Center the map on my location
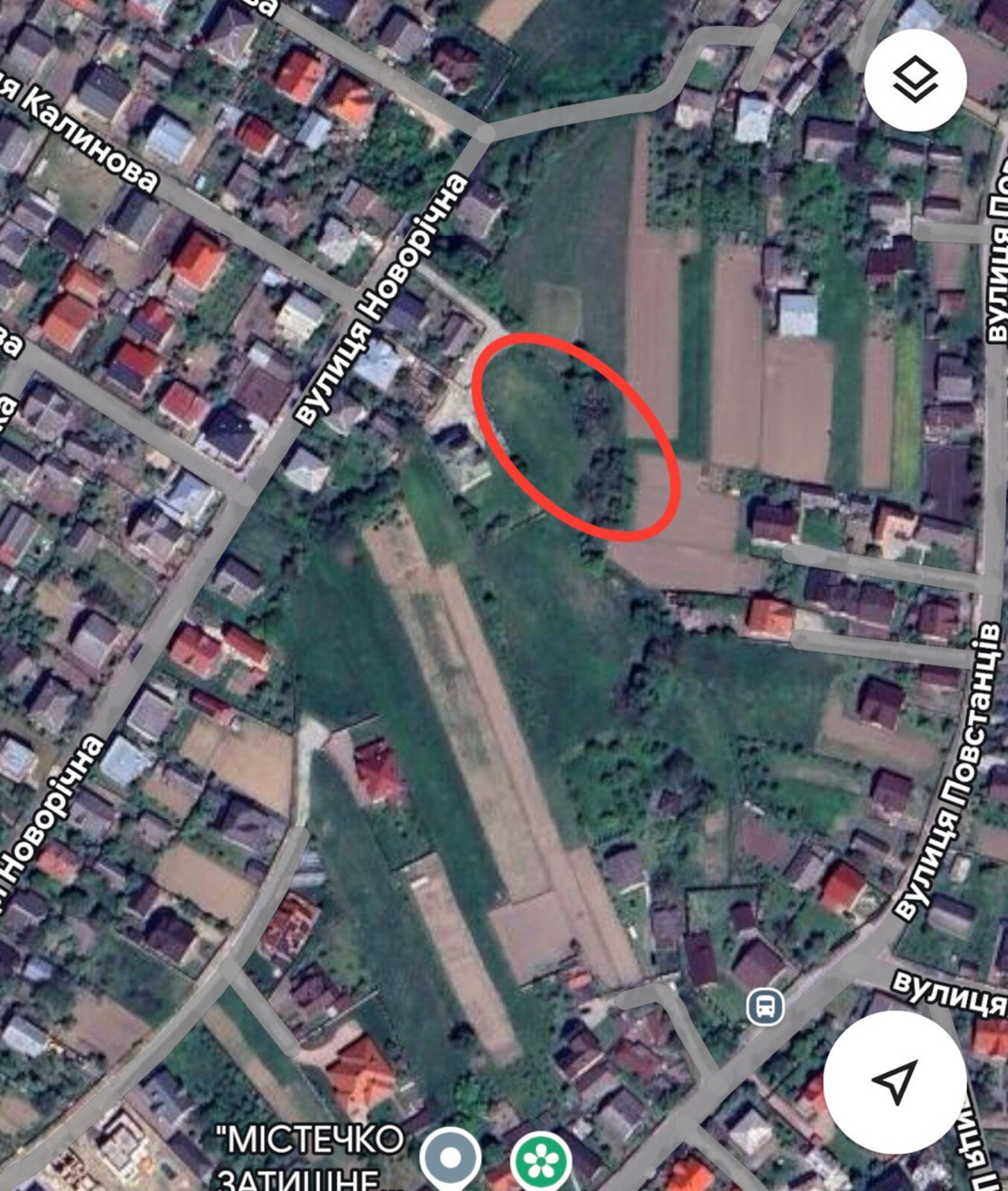 895,1082
